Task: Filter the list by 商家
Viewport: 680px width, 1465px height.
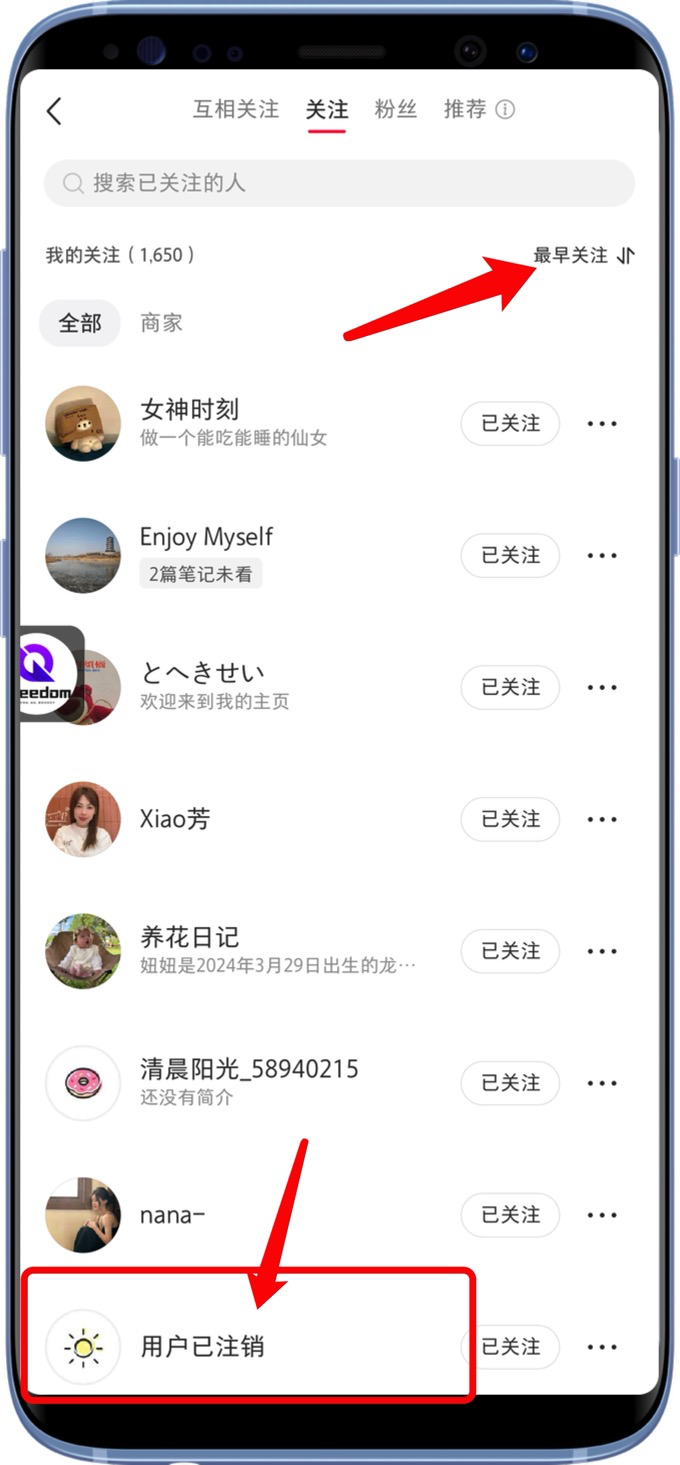Action: [x=161, y=323]
